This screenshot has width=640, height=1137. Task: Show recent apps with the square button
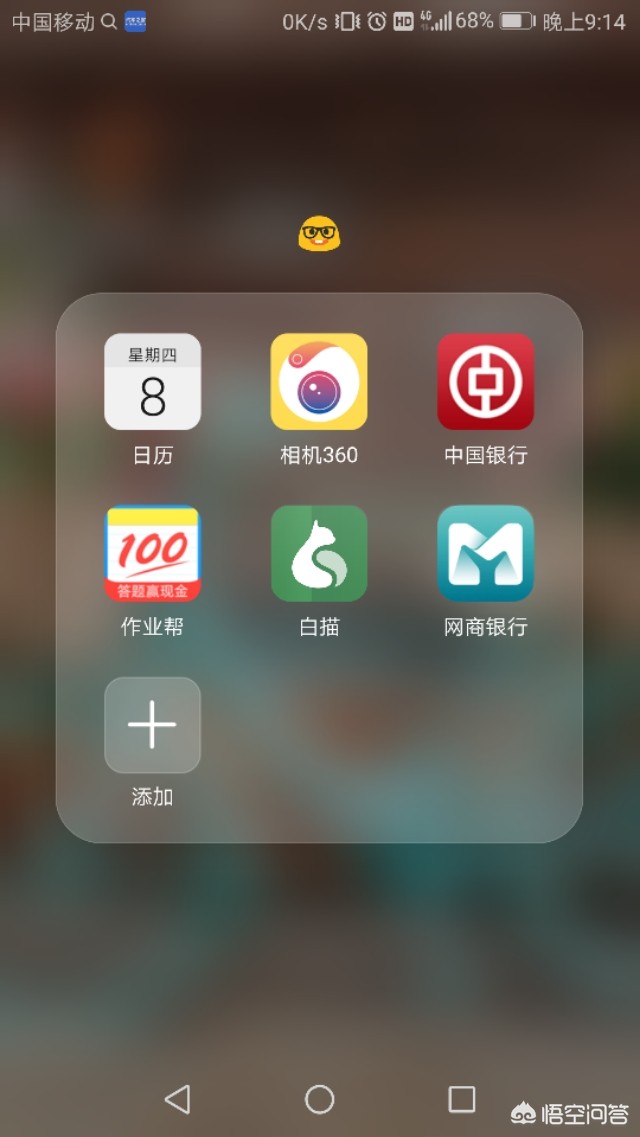pyautogui.click(x=461, y=1100)
